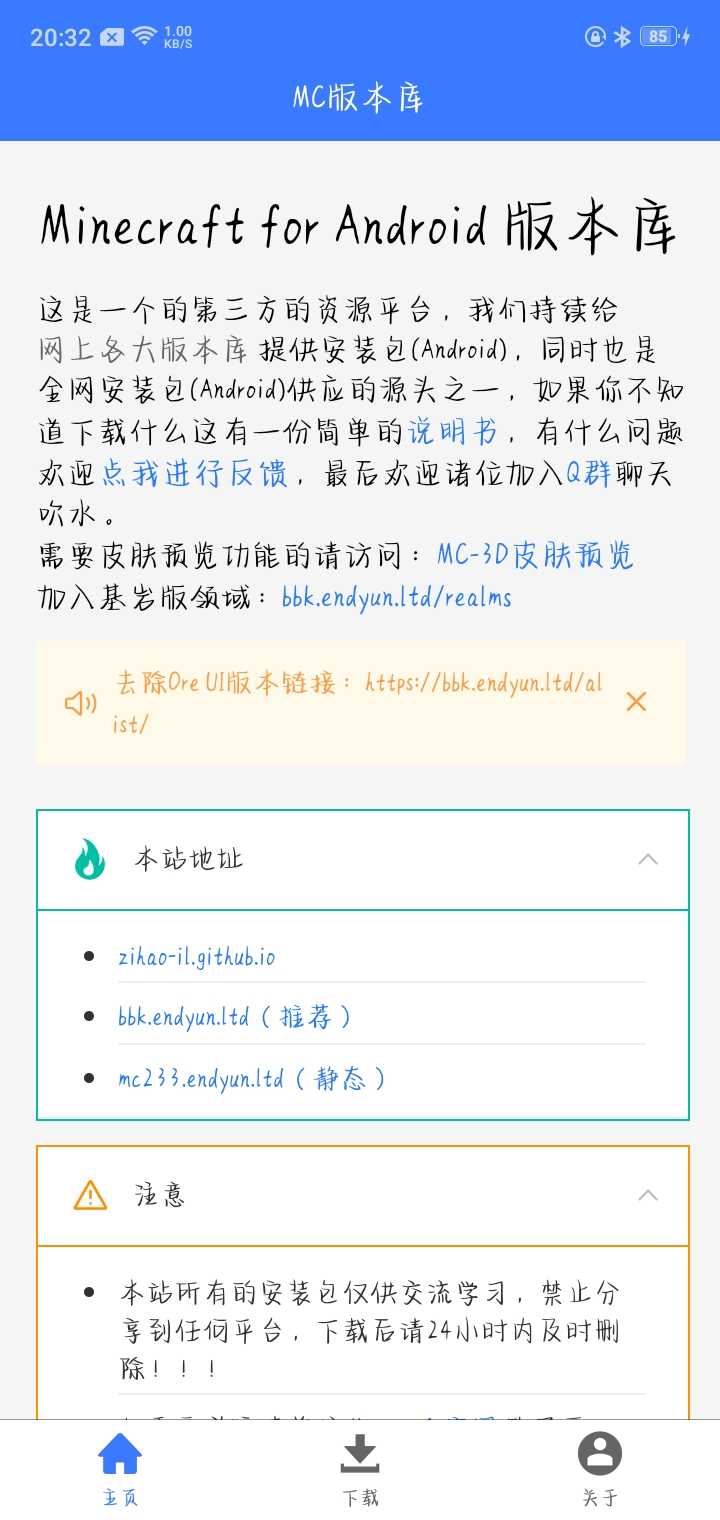
Task: Open zihao-il.github.io link
Action: click(196, 957)
